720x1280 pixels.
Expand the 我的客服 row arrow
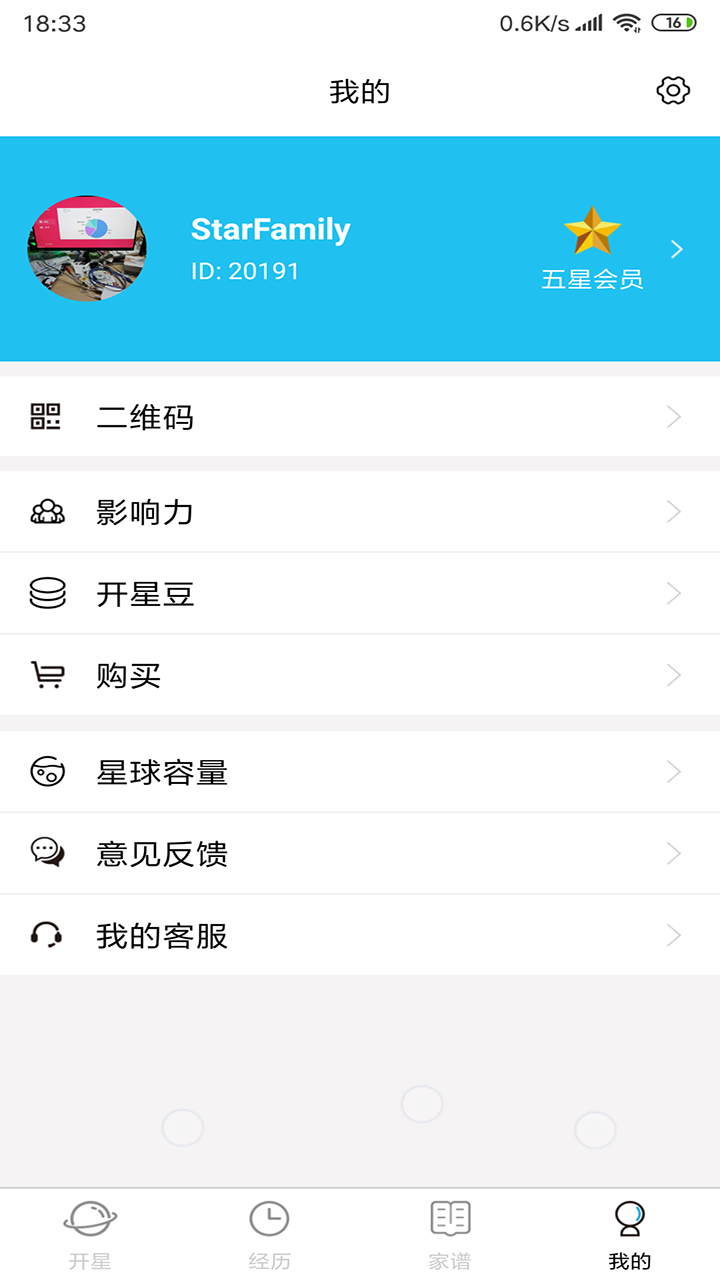674,935
